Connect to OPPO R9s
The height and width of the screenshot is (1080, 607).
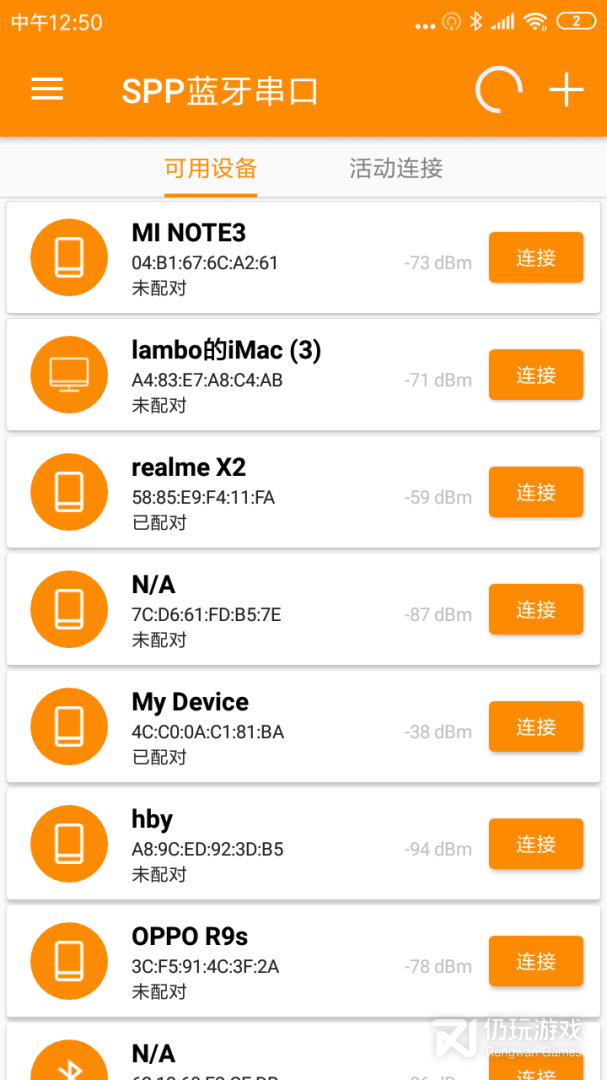click(x=535, y=961)
